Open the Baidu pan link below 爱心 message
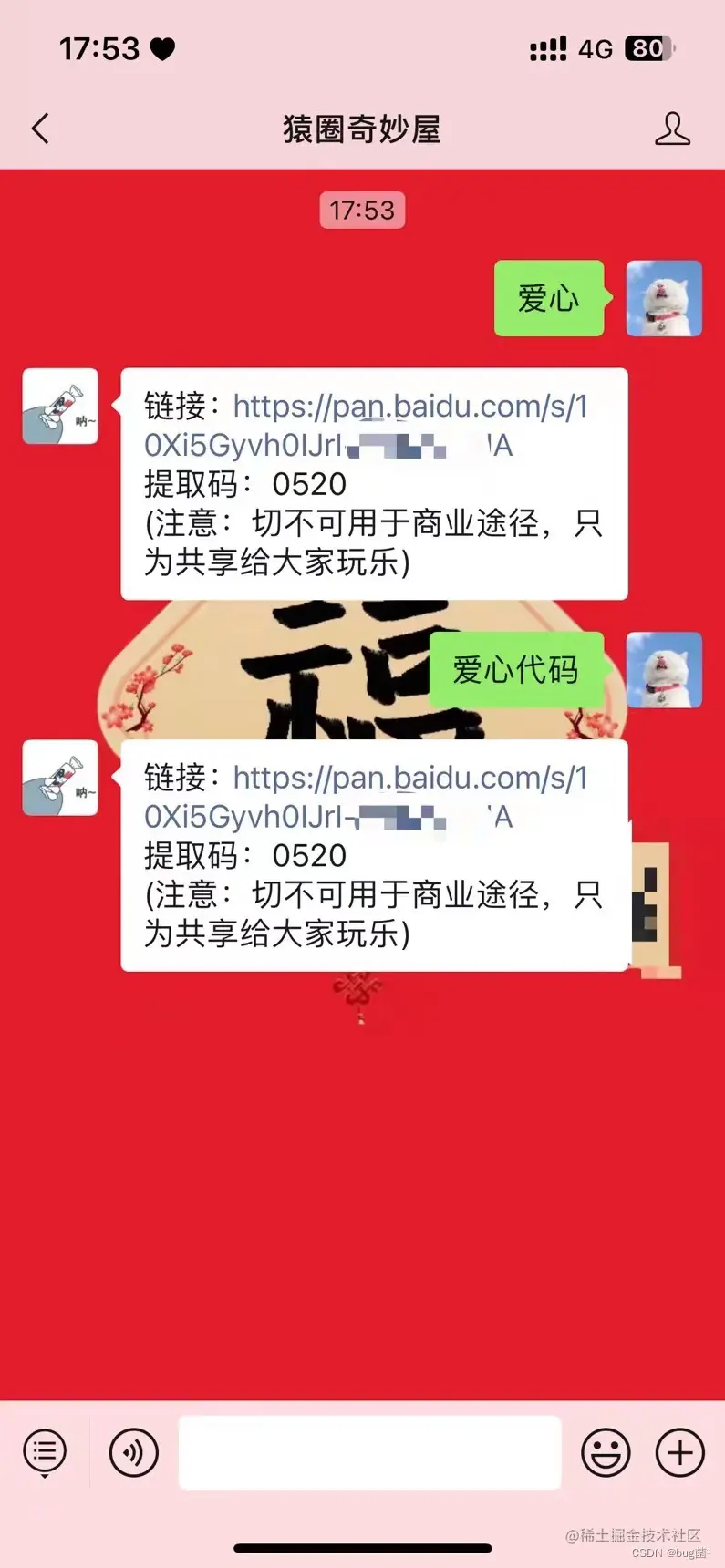The image size is (725, 1568). [x=410, y=407]
